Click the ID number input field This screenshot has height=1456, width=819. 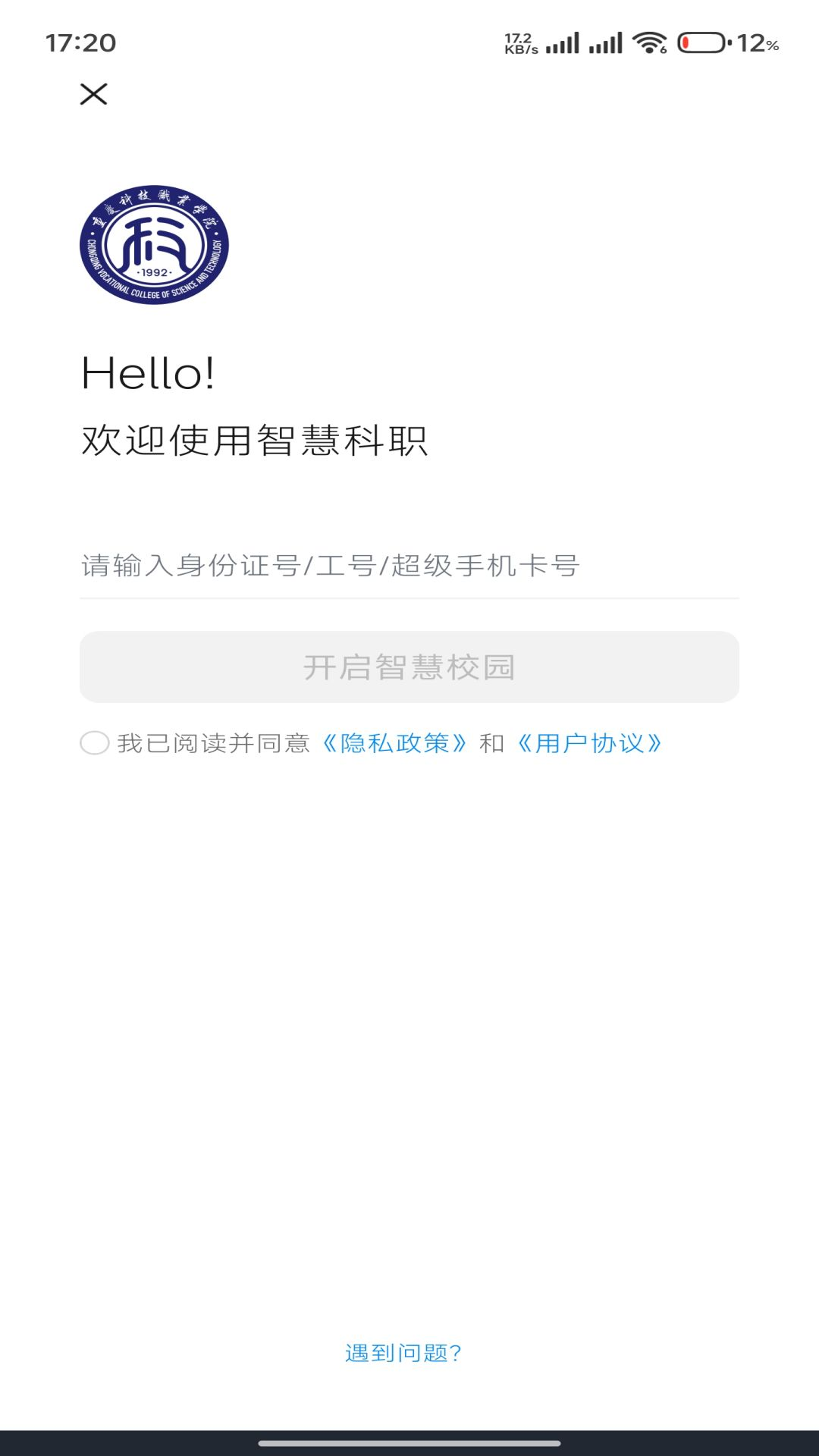[x=409, y=567]
